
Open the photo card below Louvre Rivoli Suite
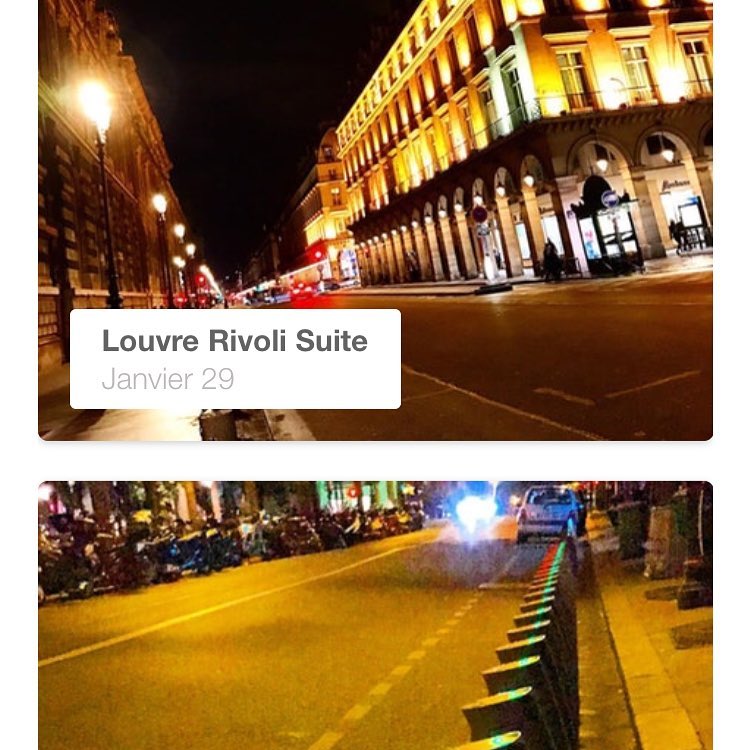pos(375,615)
